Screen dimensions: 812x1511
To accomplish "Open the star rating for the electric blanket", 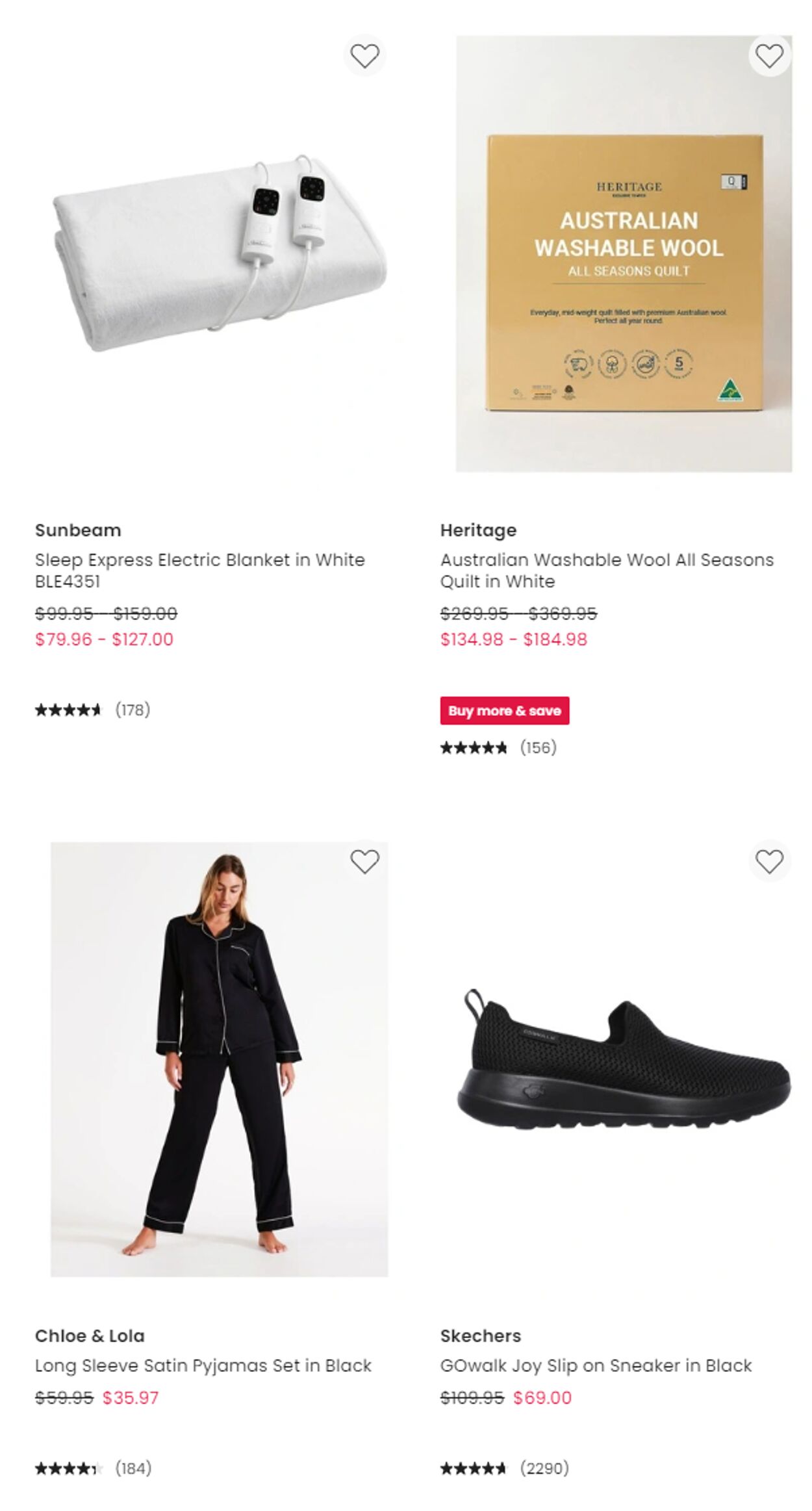I will coord(68,711).
